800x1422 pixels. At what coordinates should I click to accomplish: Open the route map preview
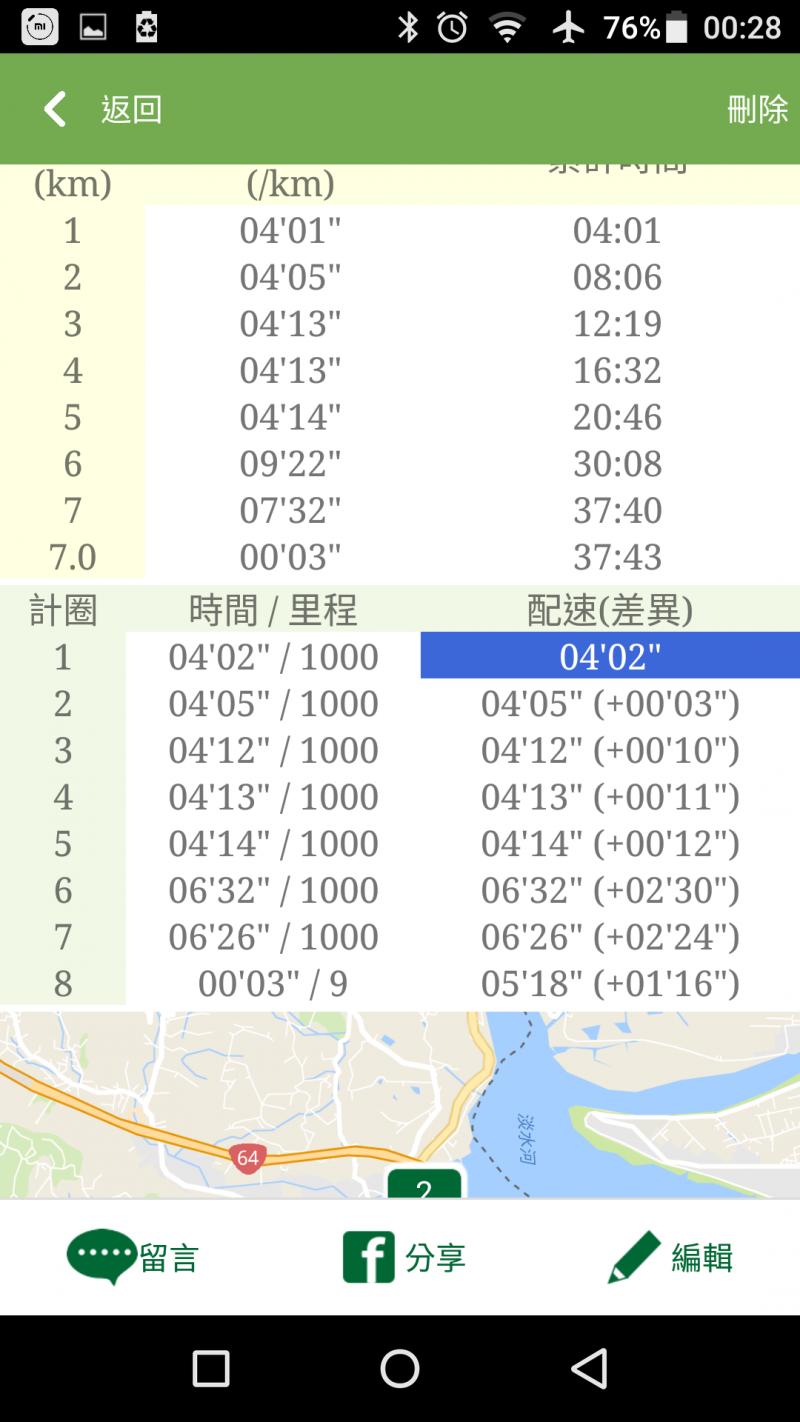400,1104
